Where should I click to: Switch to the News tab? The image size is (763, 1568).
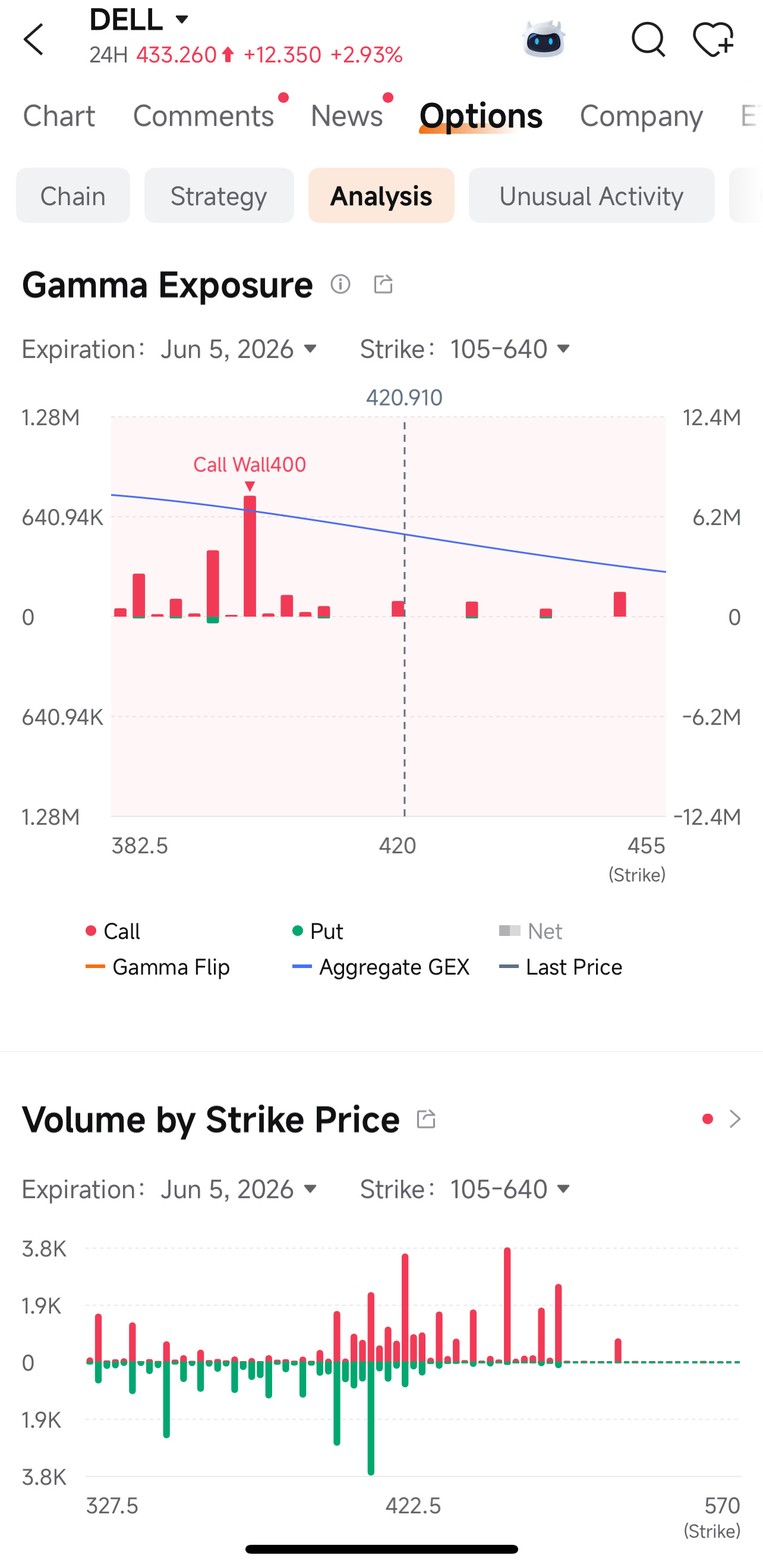346,115
